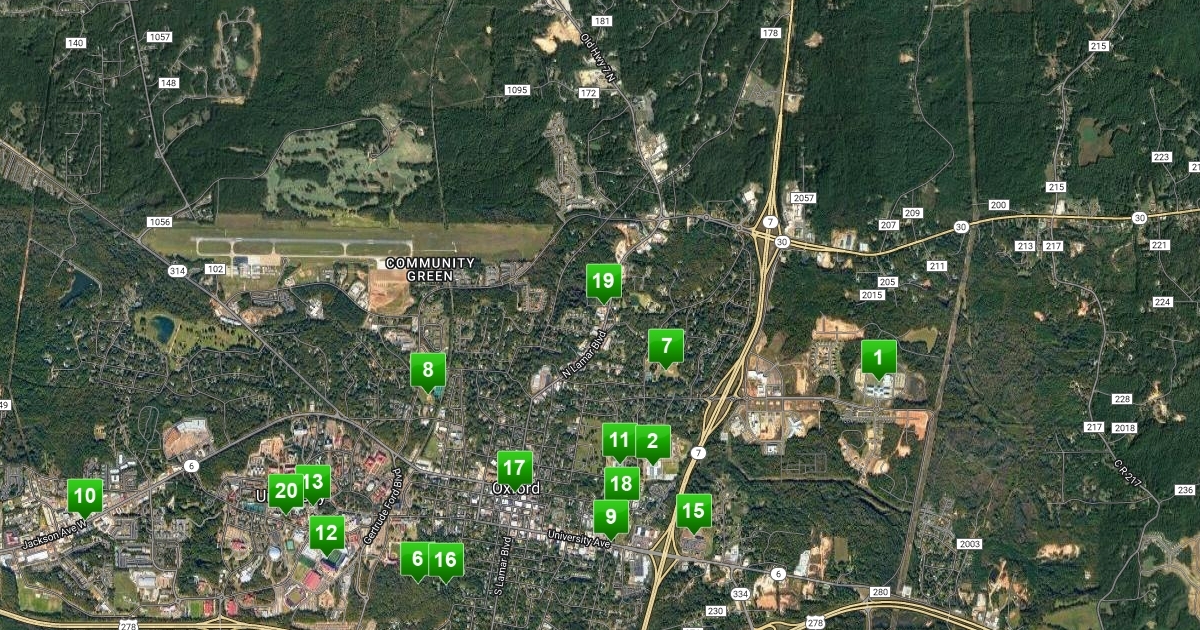Open map marker number 6

click(415, 559)
